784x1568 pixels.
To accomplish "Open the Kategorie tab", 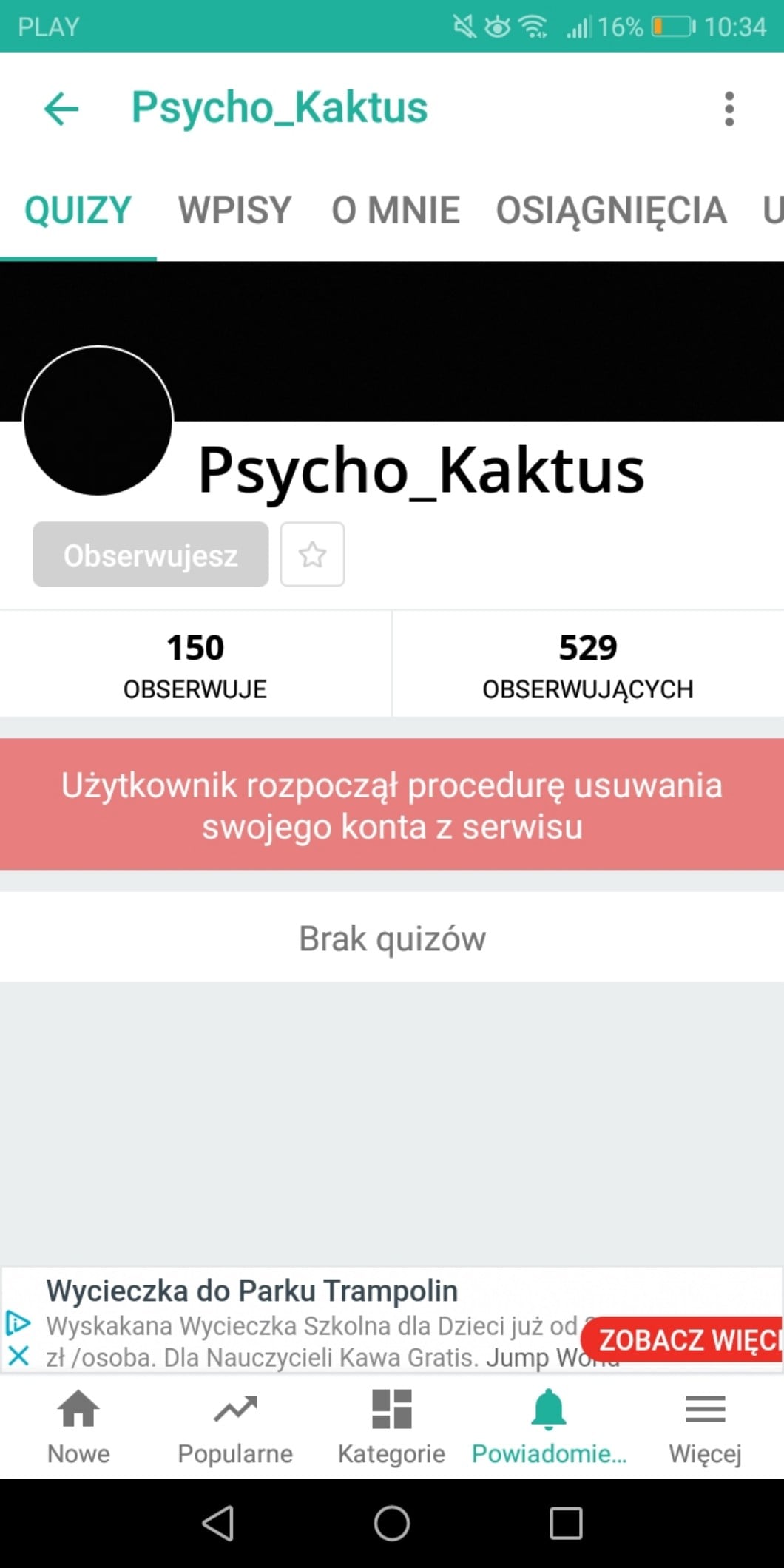I will [x=391, y=1426].
